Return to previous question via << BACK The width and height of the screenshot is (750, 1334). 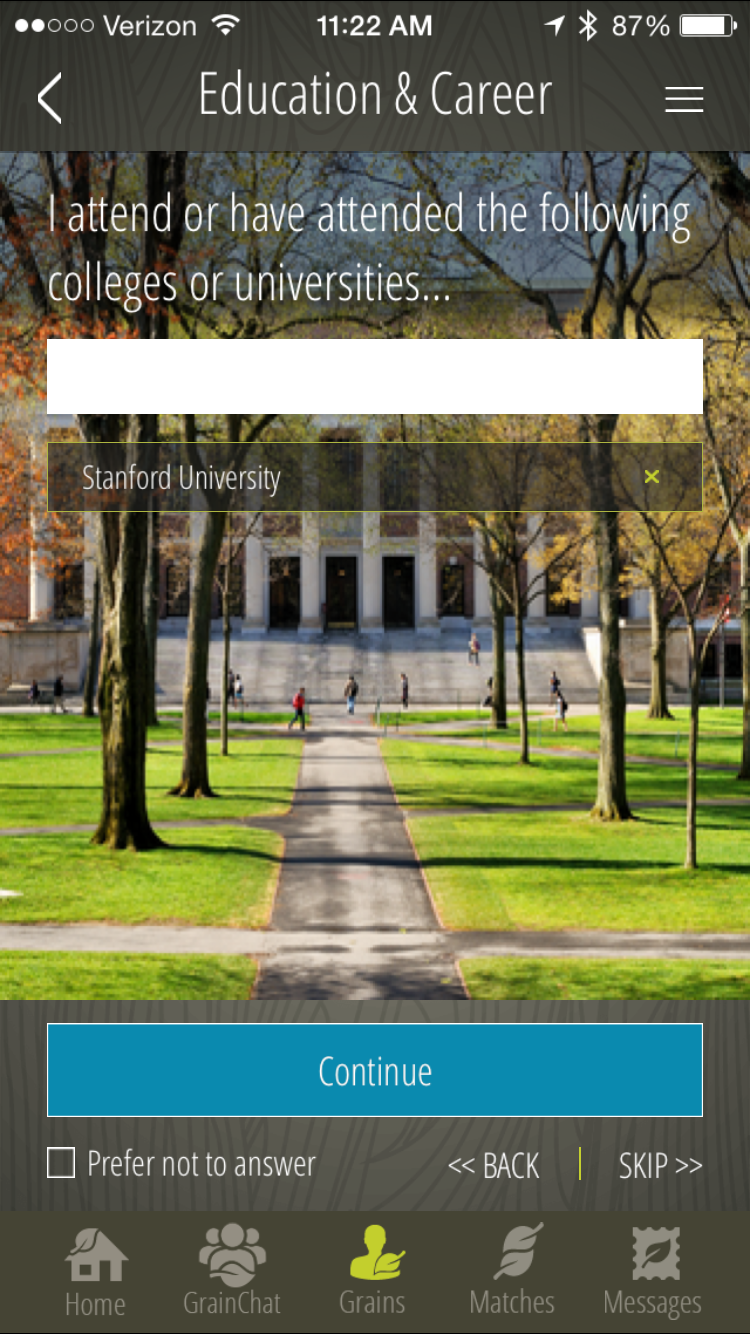(494, 1165)
